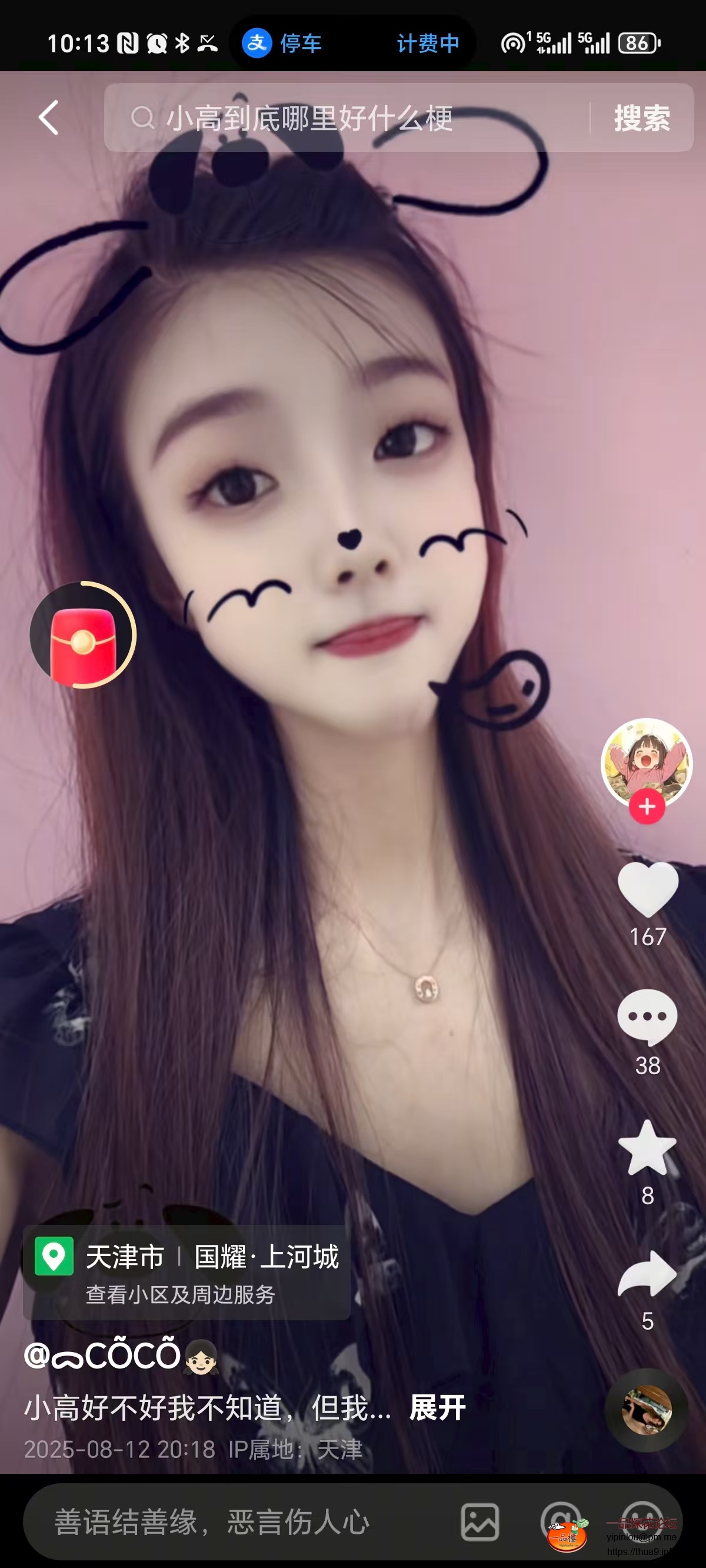Expand the caption with 展开
Image resolution: width=706 pixels, height=1568 pixels.
click(437, 1407)
